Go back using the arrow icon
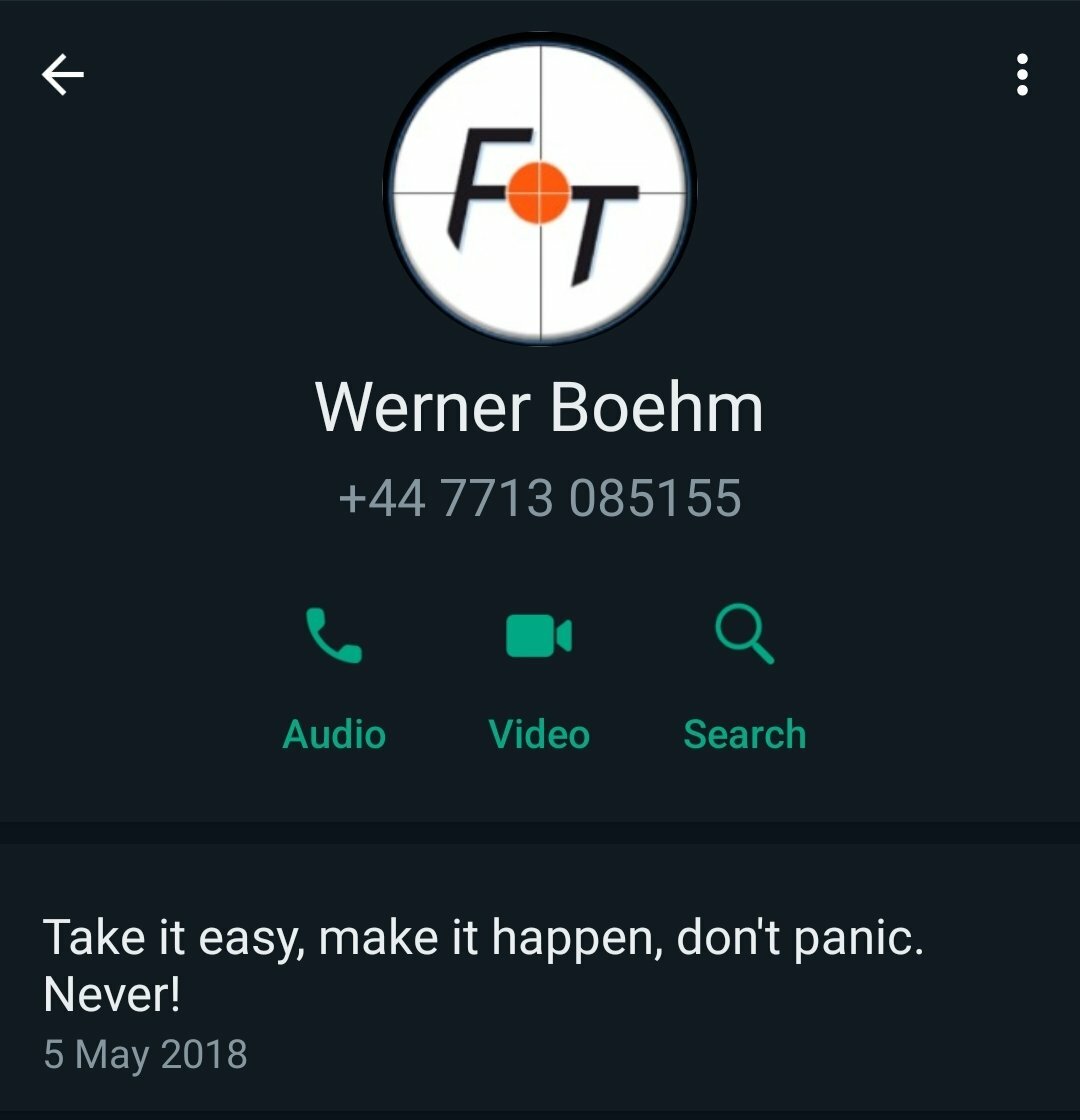The width and height of the screenshot is (1080, 1120). tap(62, 76)
